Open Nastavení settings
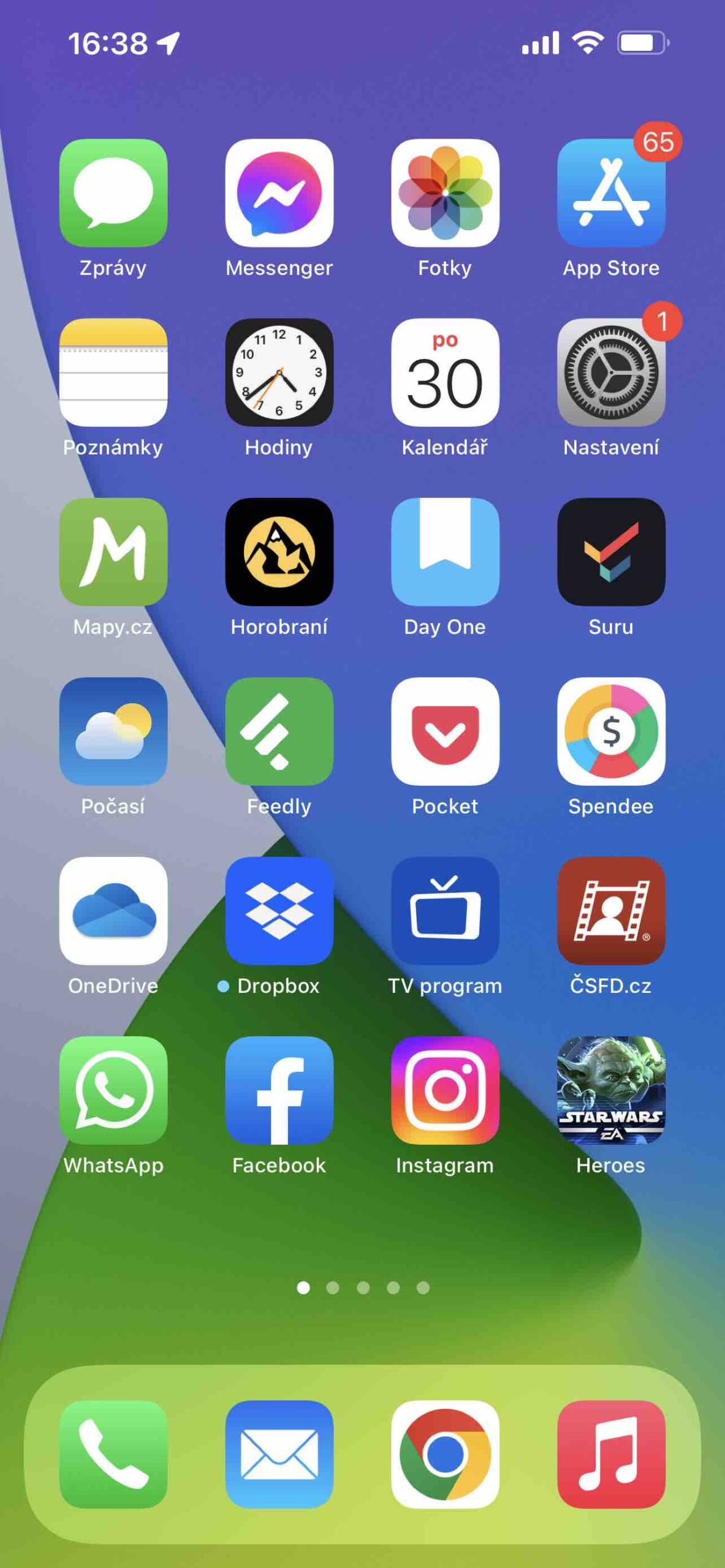Screen dimensions: 725x1568 (611, 372)
